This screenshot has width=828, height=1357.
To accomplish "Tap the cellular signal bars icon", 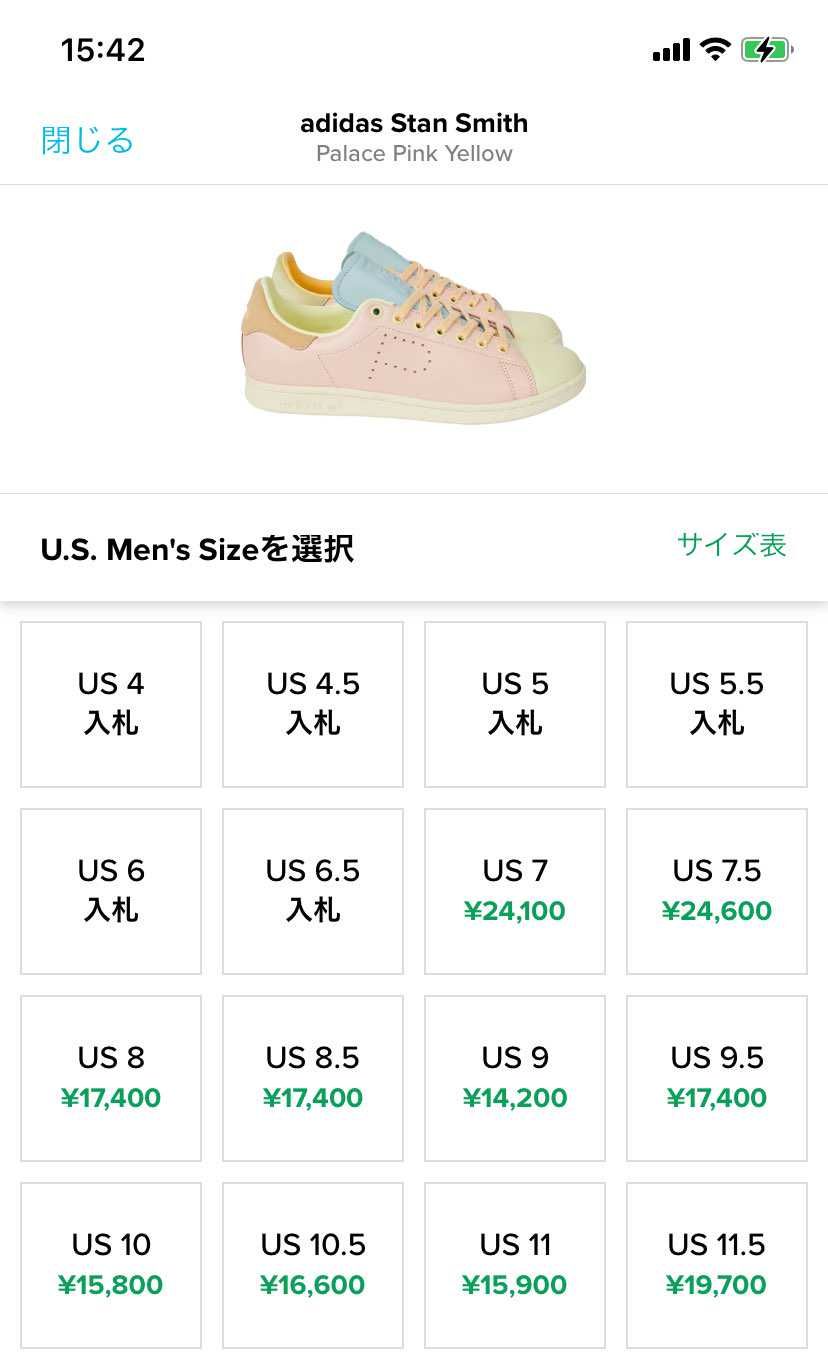I will pos(669,48).
